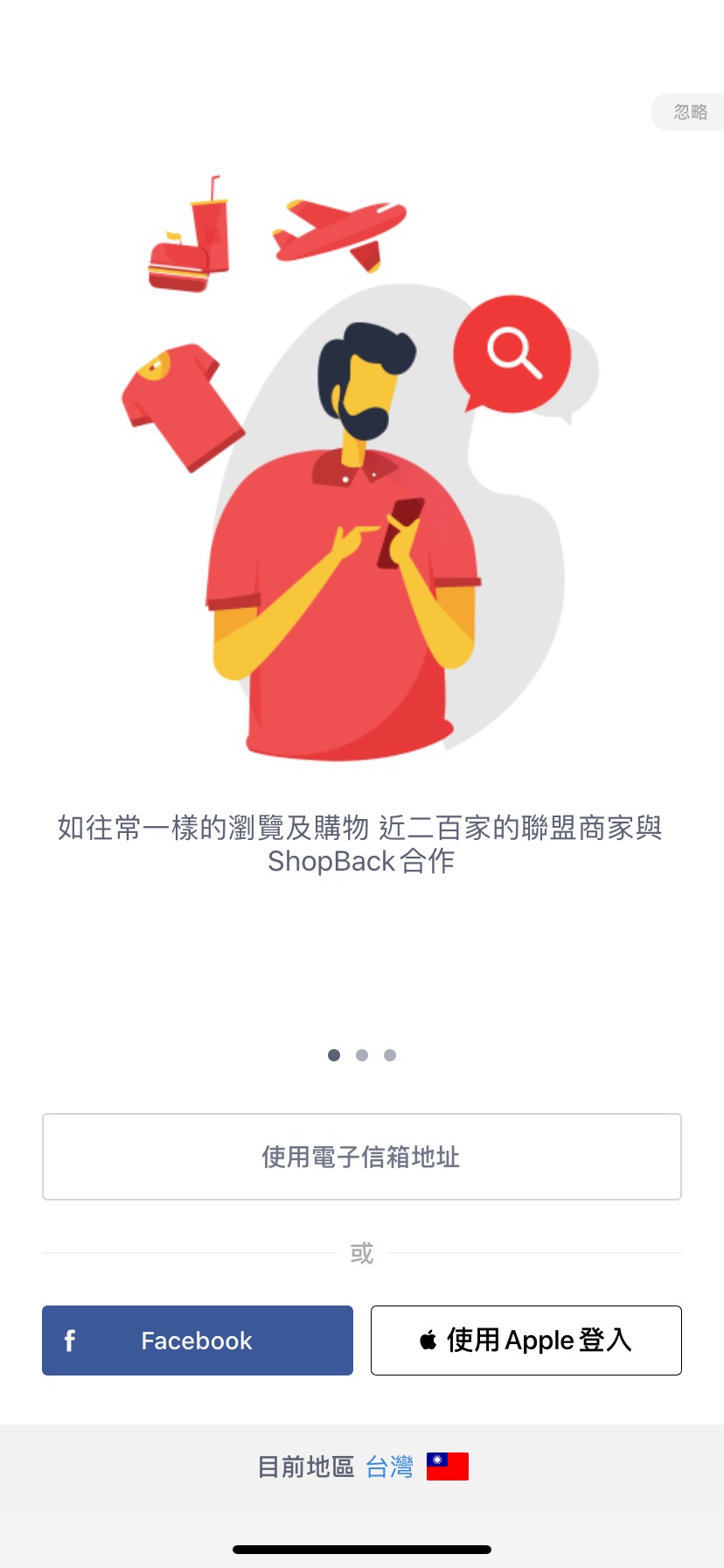
Task: Sign in with 使用電子信箱地址 button
Action: [361, 1157]
